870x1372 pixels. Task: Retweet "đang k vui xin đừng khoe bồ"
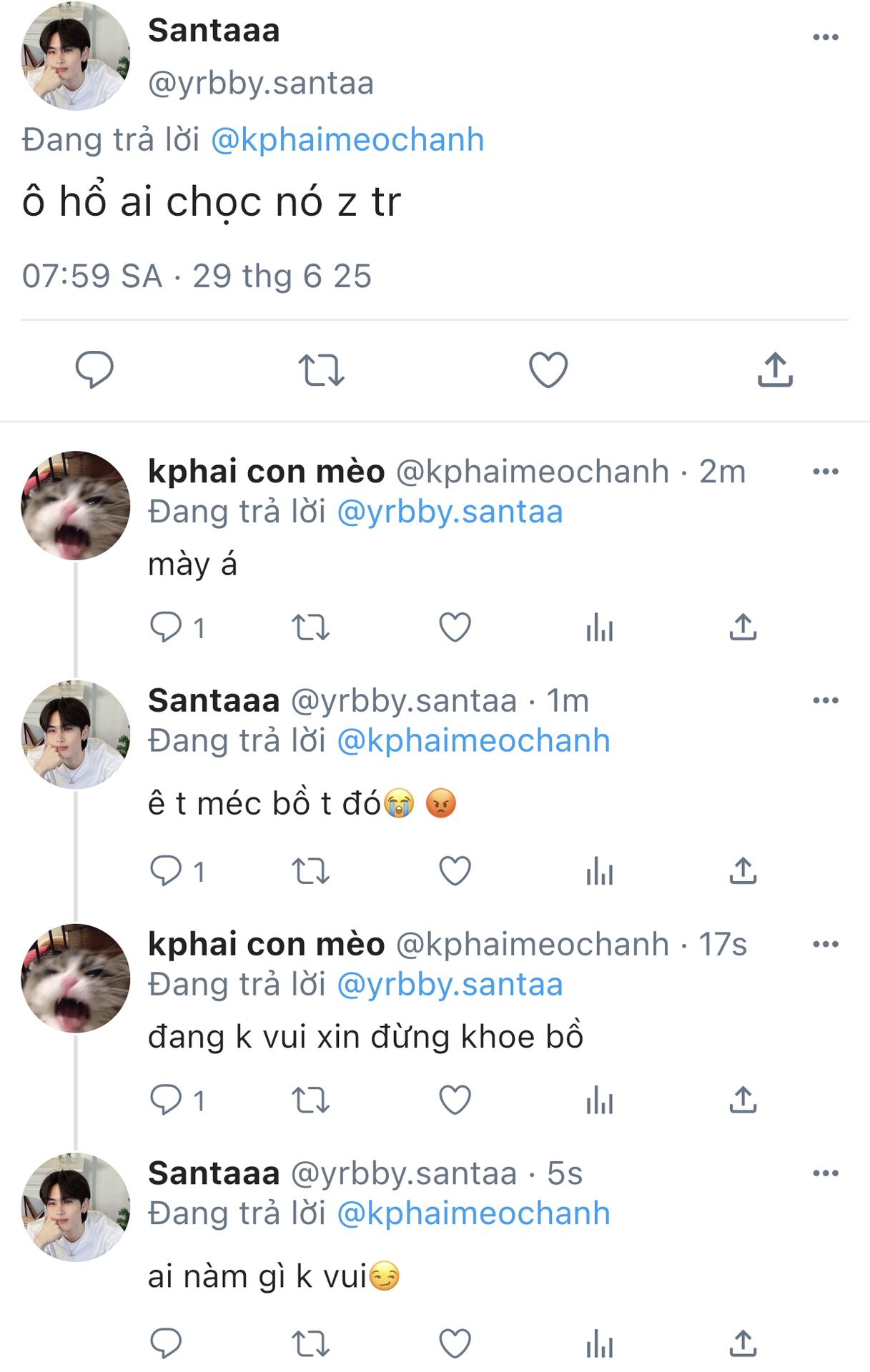(310, 1100)
